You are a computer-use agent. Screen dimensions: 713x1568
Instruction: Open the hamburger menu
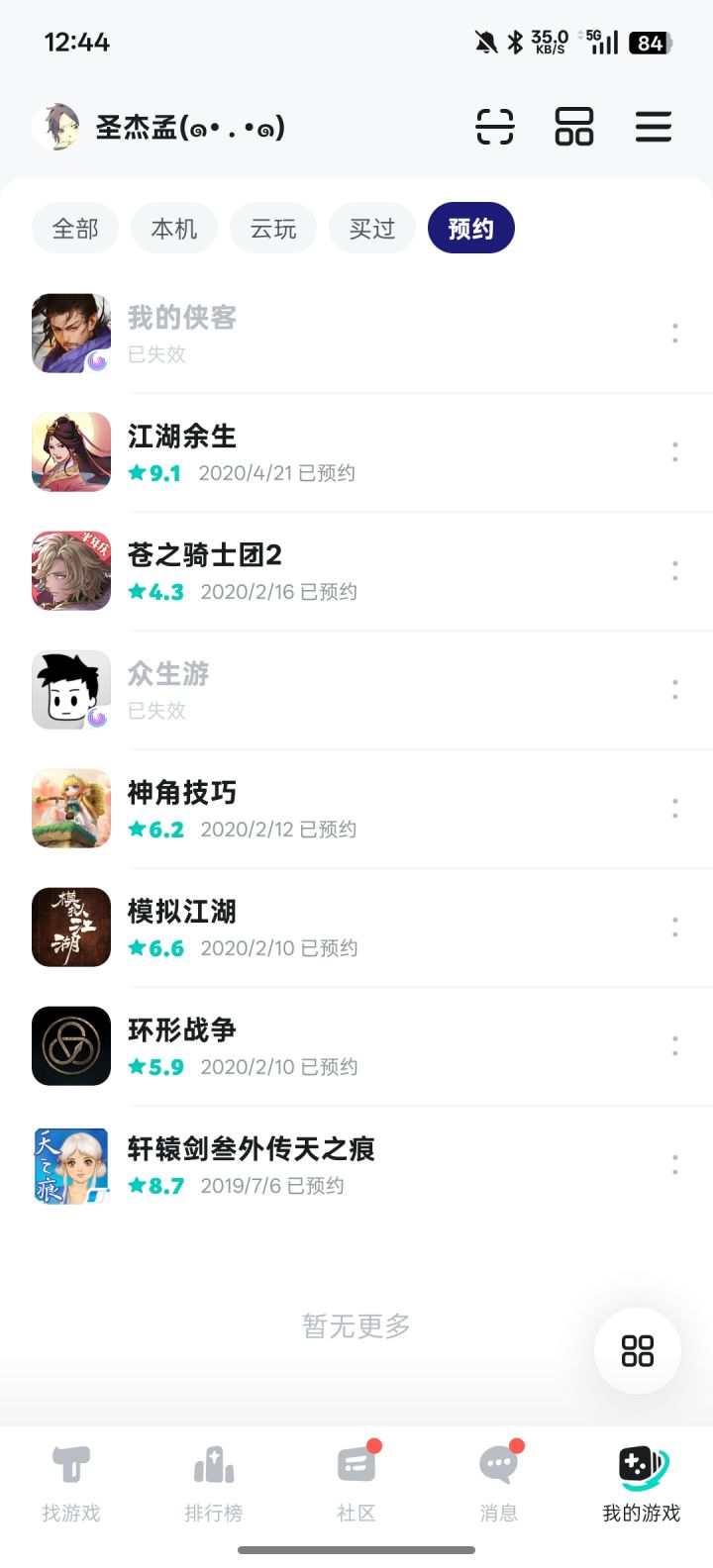pyautogui.click(x=653, y=127)
